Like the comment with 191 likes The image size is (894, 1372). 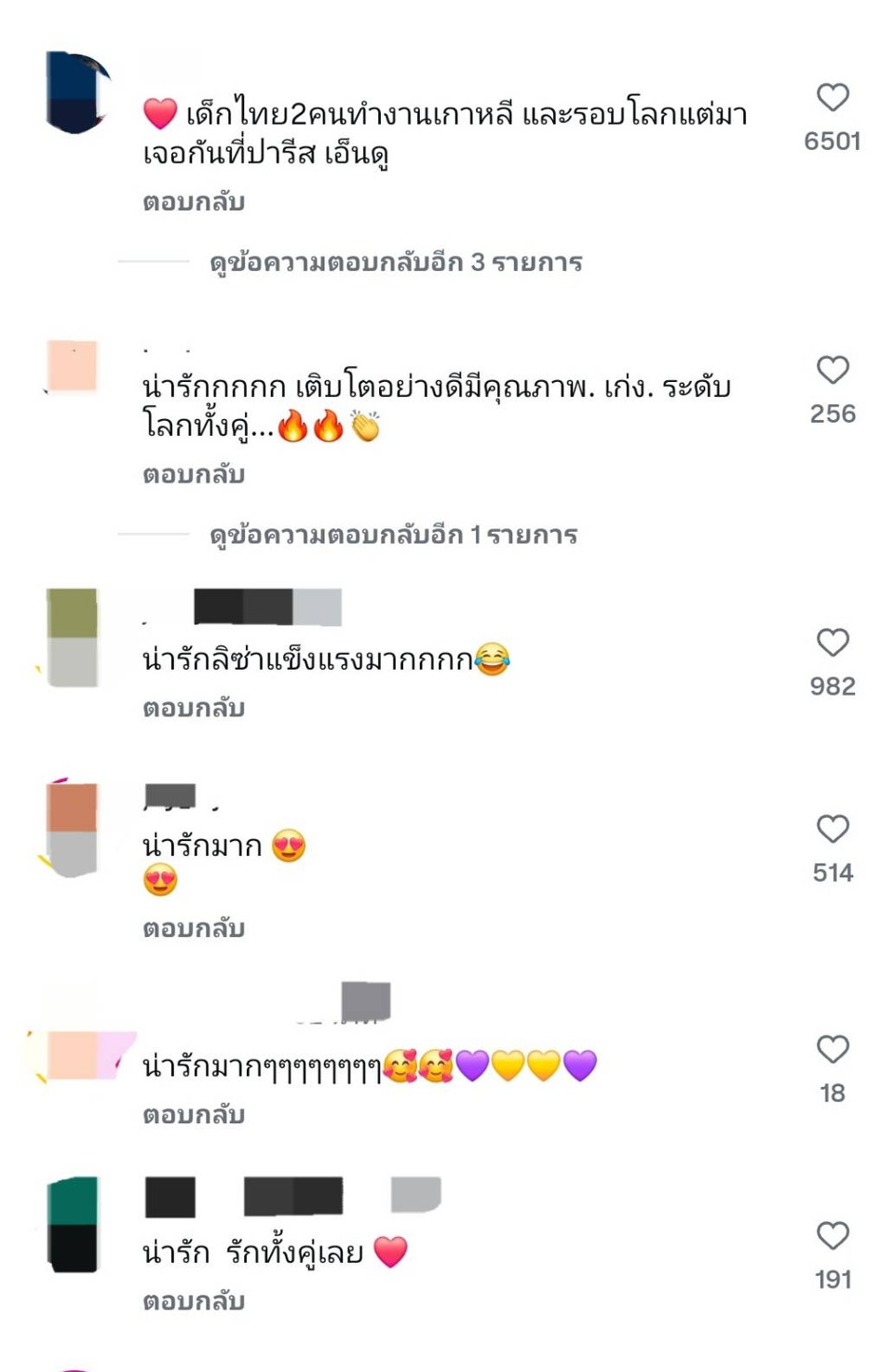(x=833, y=1236)
